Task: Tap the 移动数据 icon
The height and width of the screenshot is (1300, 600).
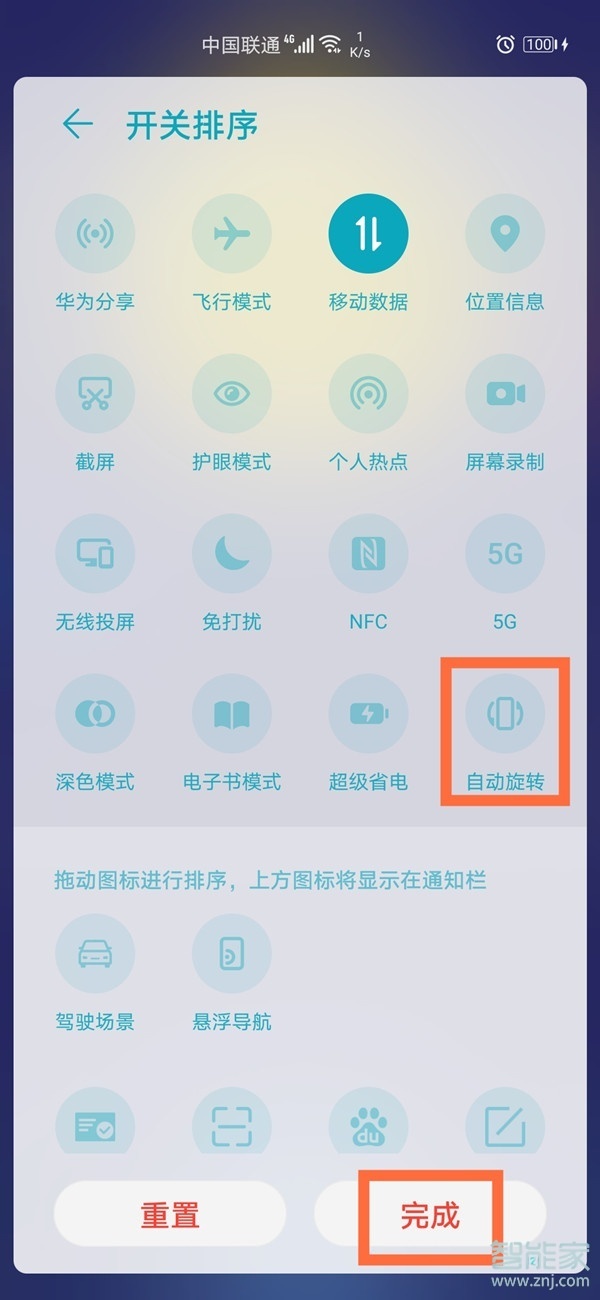Action: [368, 233]
